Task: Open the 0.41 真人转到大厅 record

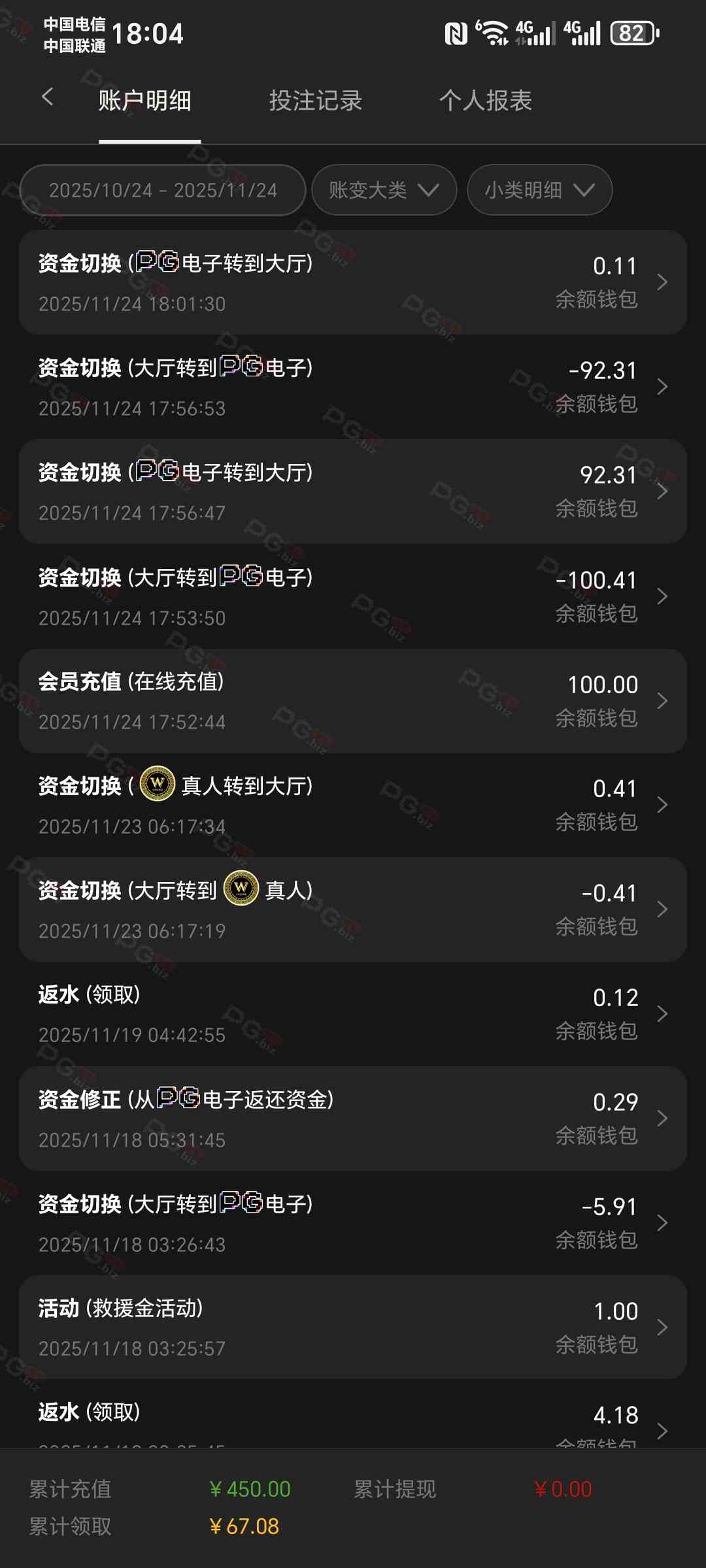Action: [353, 805]
